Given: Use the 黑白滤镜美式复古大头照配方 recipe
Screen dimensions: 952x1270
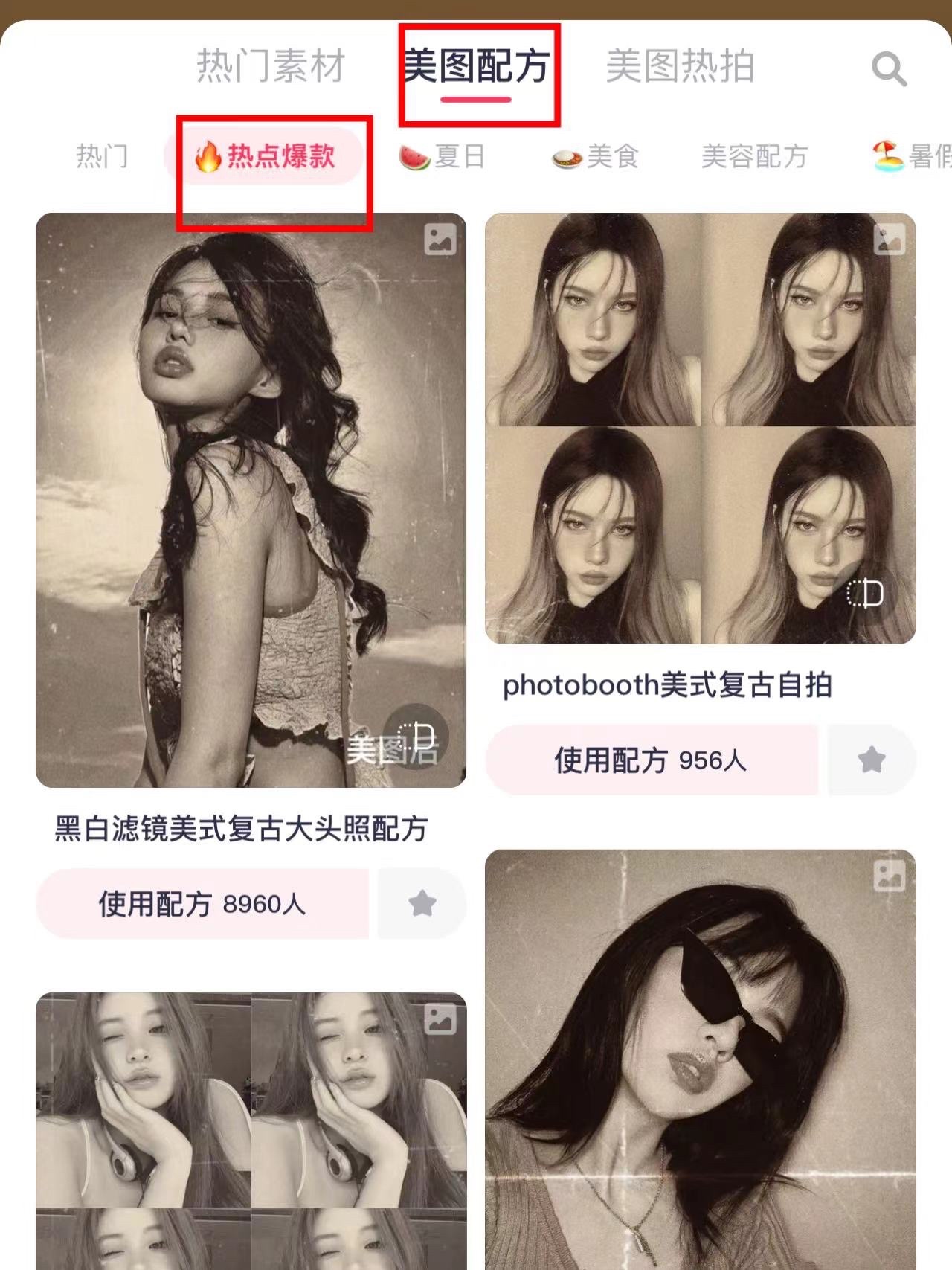Looking at the screenshot, I should click(202, 904).
